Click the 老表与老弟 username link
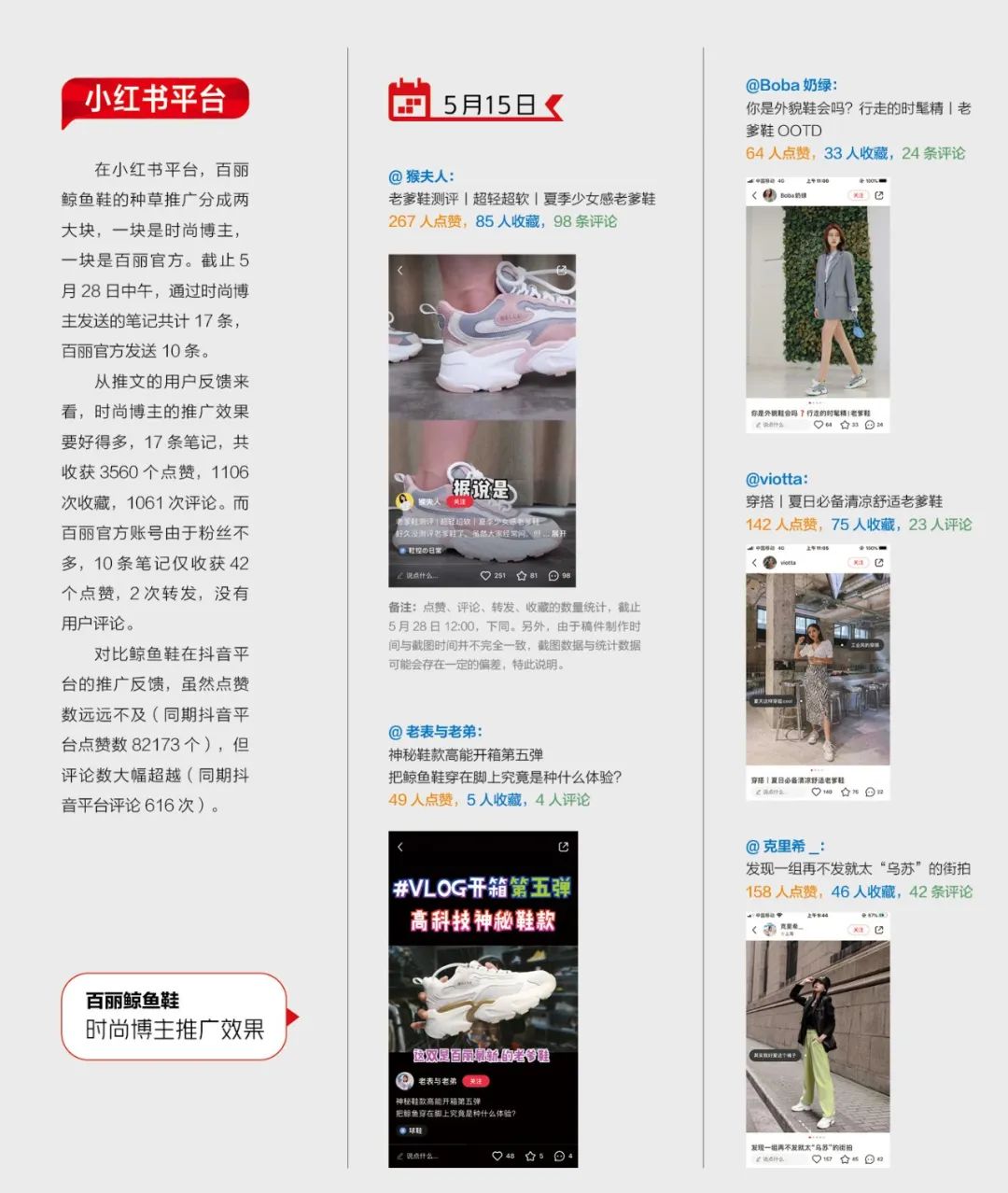 point(437,1082)
